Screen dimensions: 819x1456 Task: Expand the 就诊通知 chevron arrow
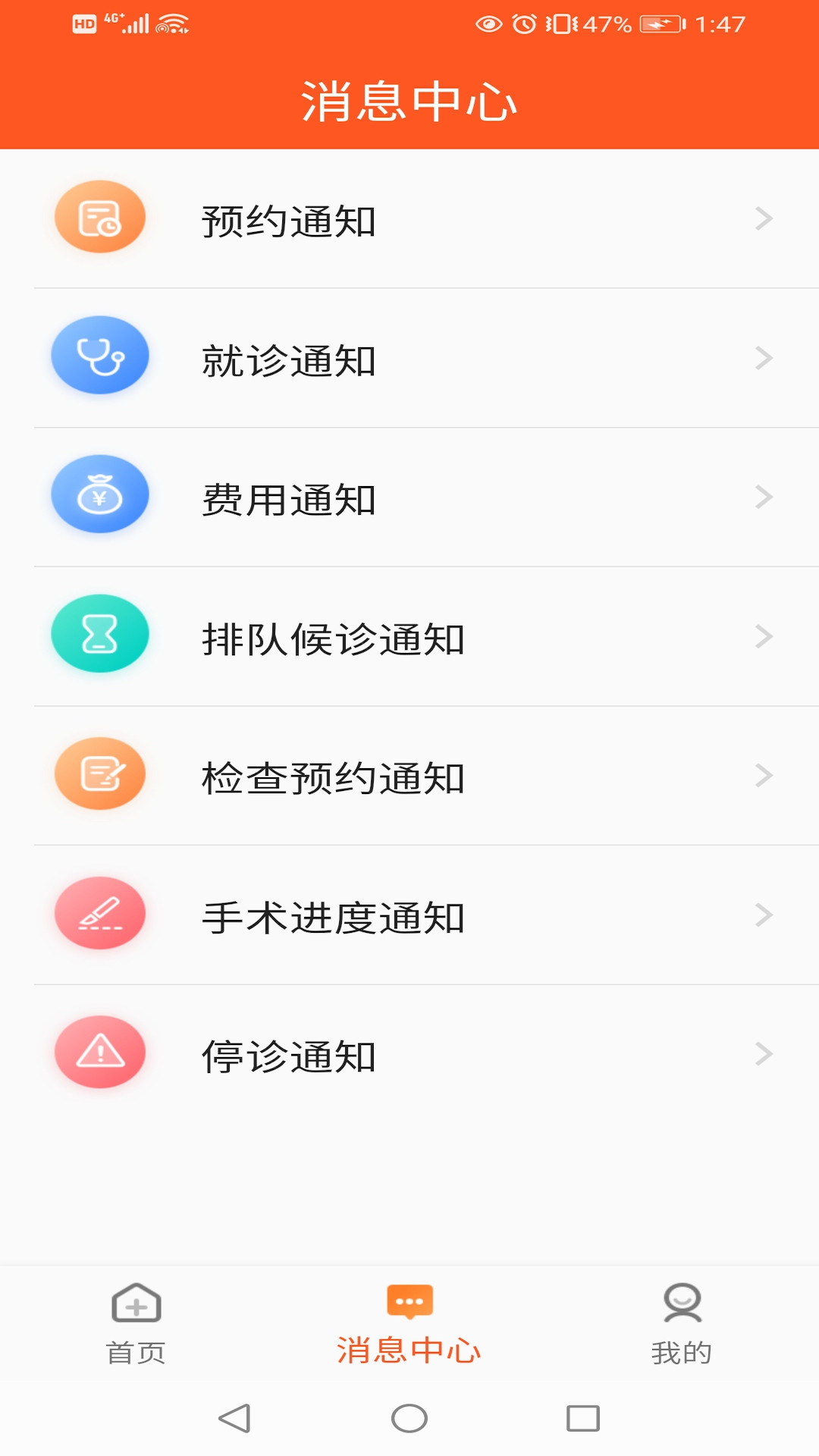[763, 358]
